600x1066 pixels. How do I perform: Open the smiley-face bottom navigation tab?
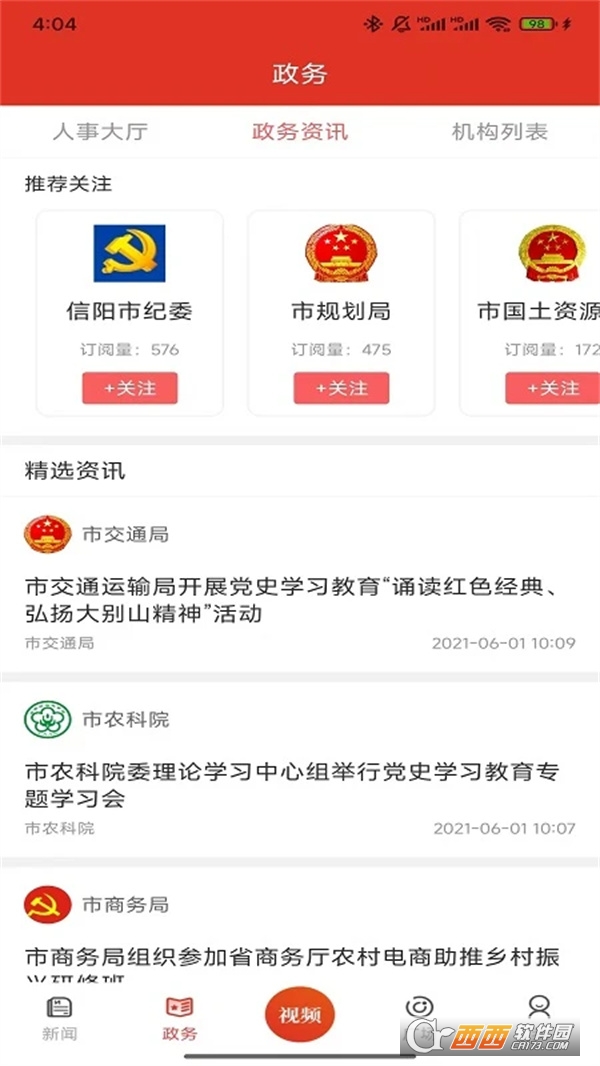(420, 1010)
